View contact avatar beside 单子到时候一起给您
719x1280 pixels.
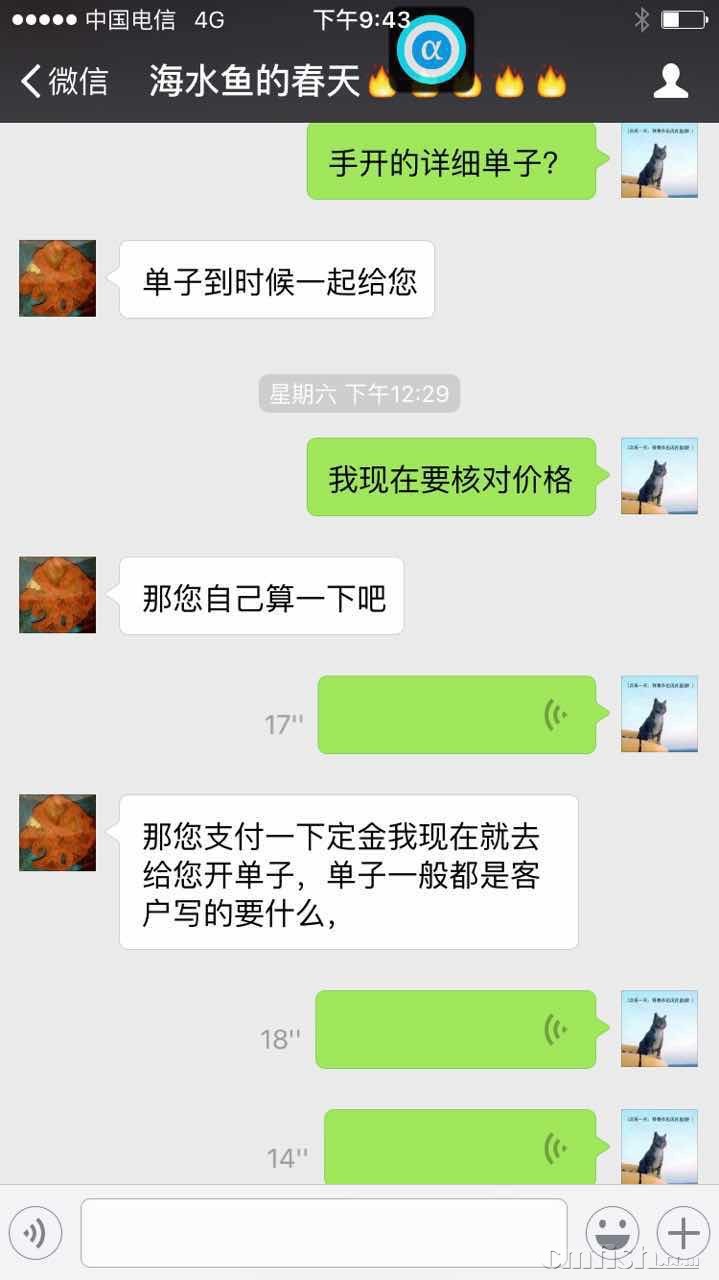point(58,278)
